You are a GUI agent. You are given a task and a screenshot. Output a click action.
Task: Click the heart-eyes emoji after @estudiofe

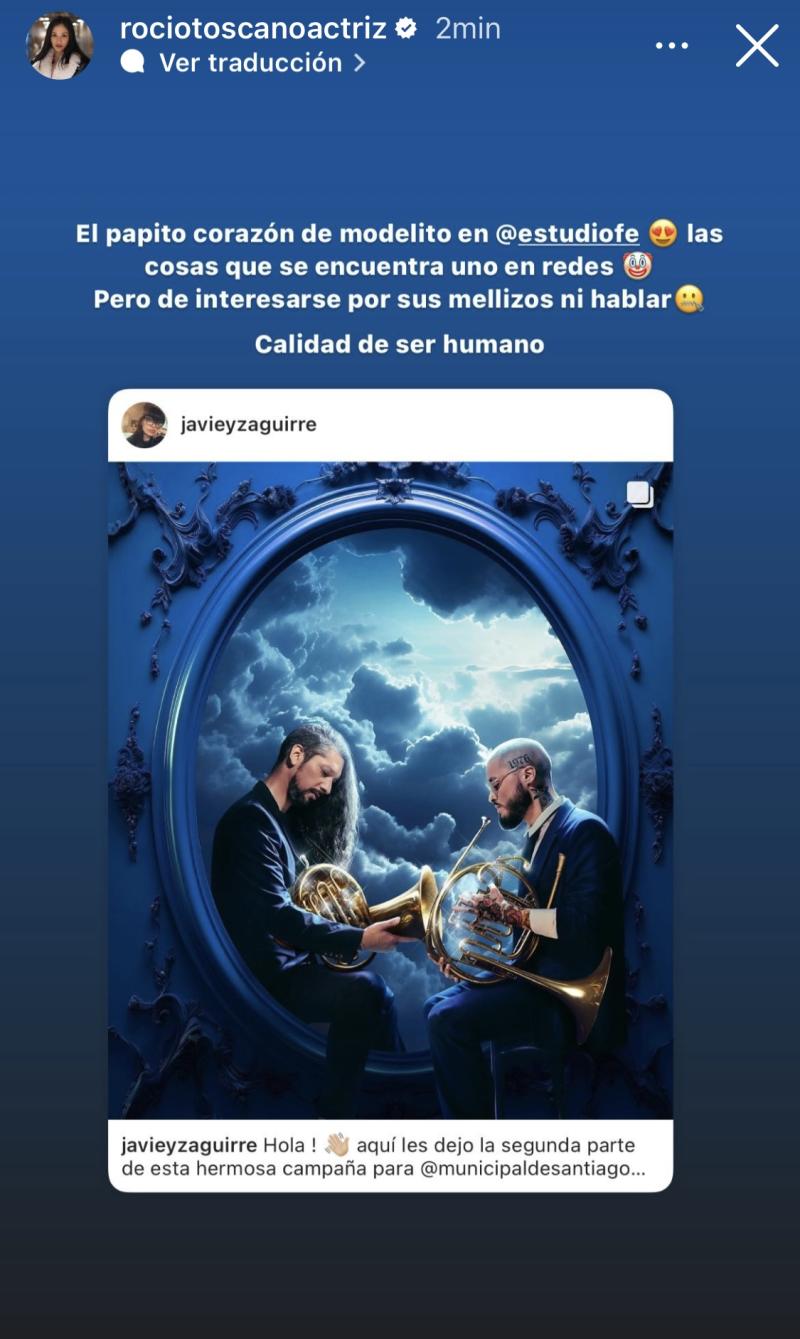(x=662, y=233)
